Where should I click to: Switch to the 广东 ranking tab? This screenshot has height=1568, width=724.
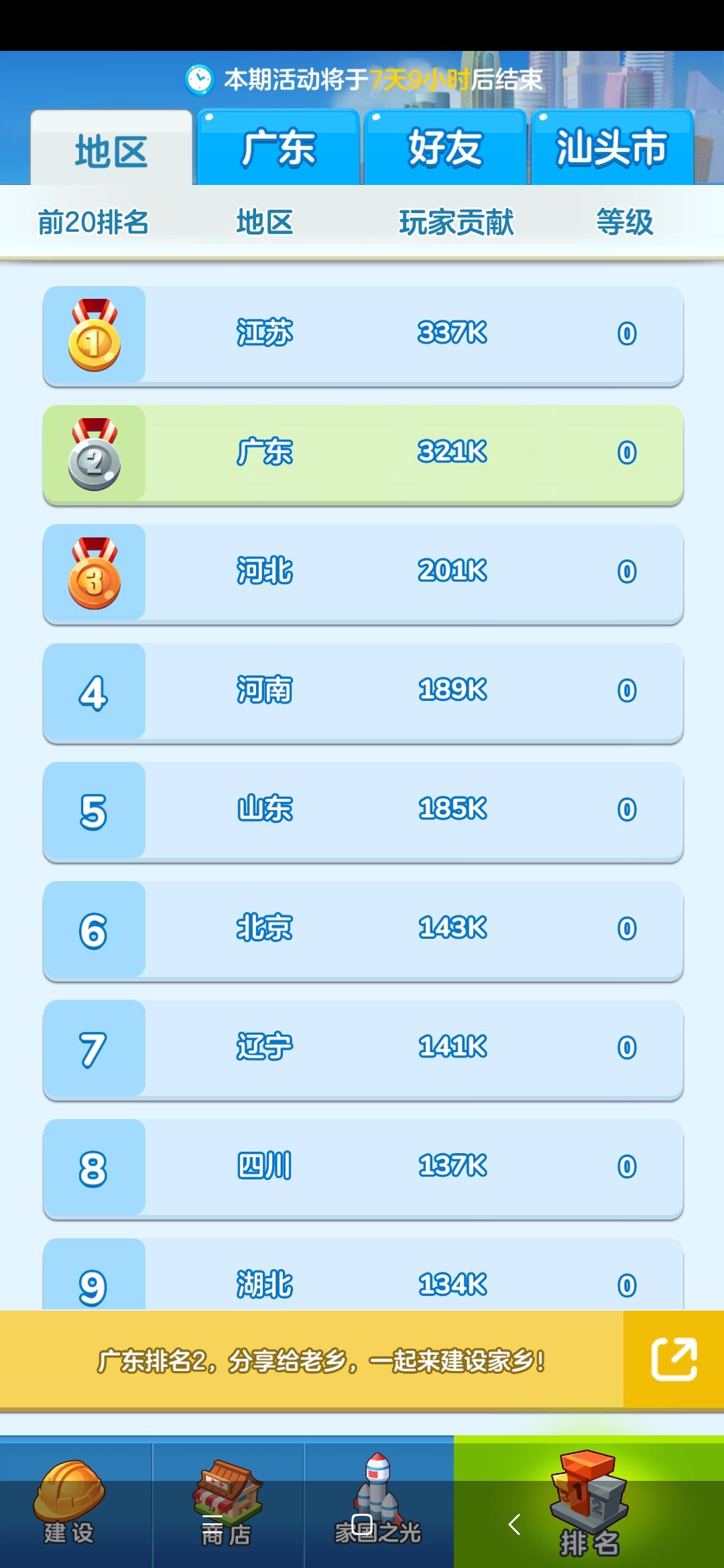point(278,148)
